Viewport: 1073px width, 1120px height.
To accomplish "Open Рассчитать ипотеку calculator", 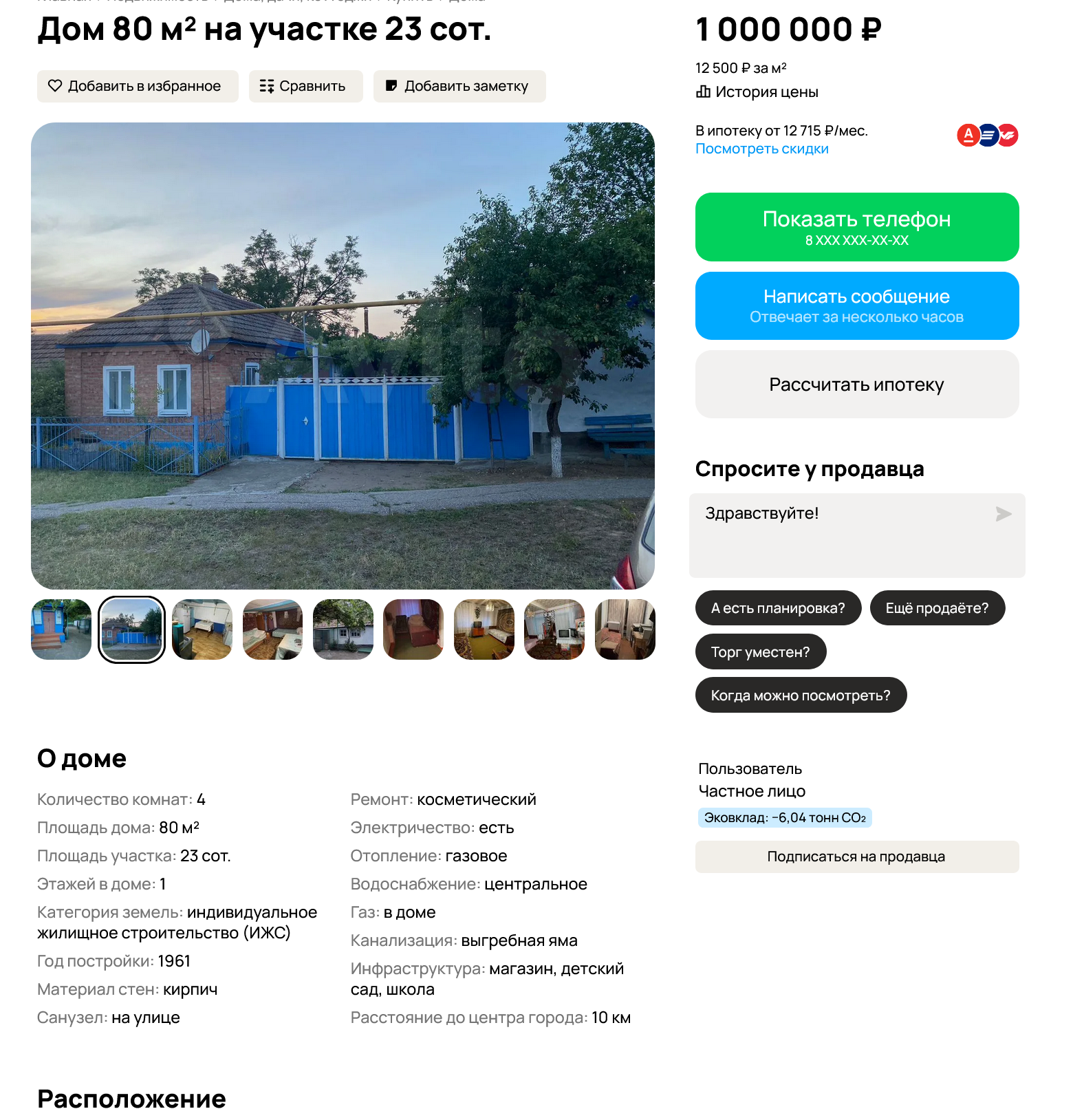I will pyautogui.click(x=856, y=384).
